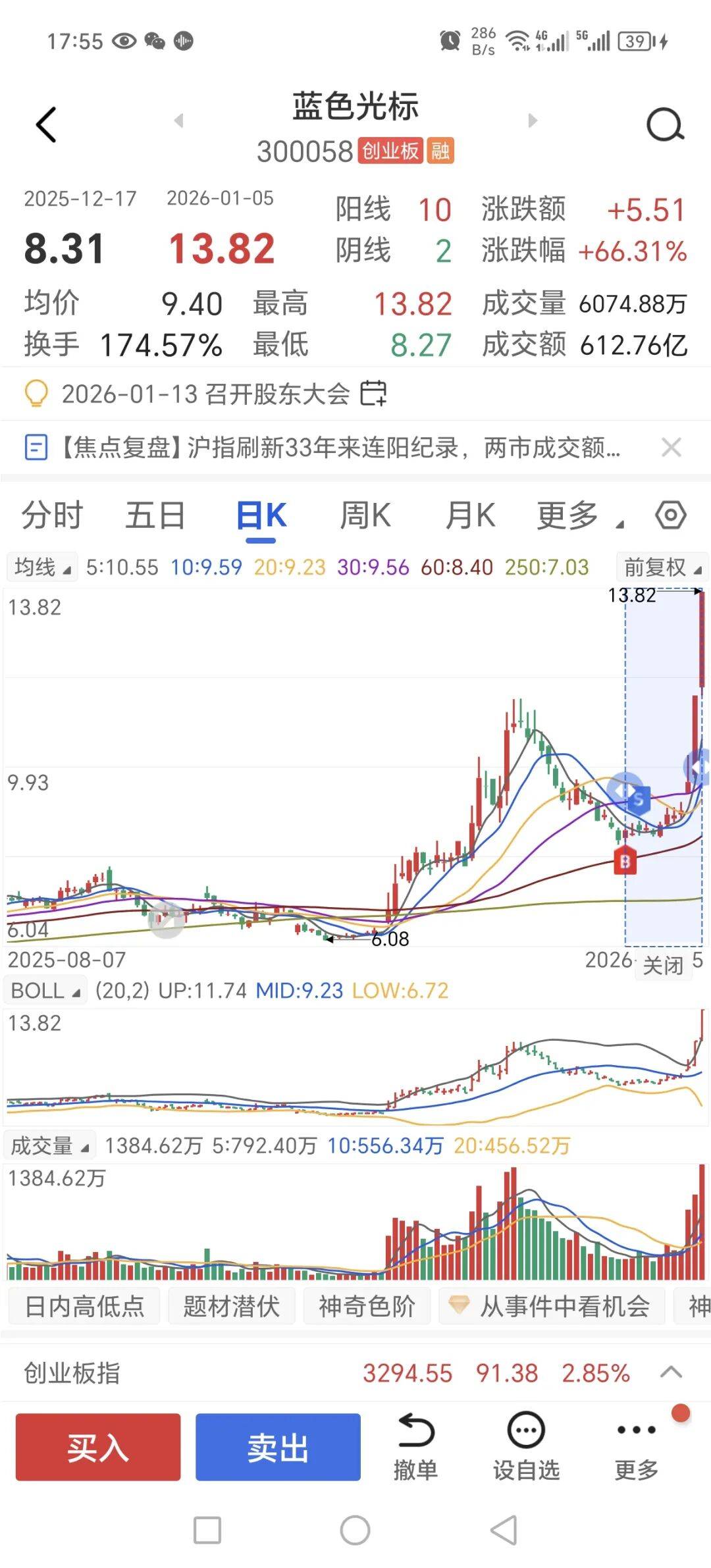711x1568 pixels.
Task: Switch to the 五日 chart tab
Action: click(155, 515)
